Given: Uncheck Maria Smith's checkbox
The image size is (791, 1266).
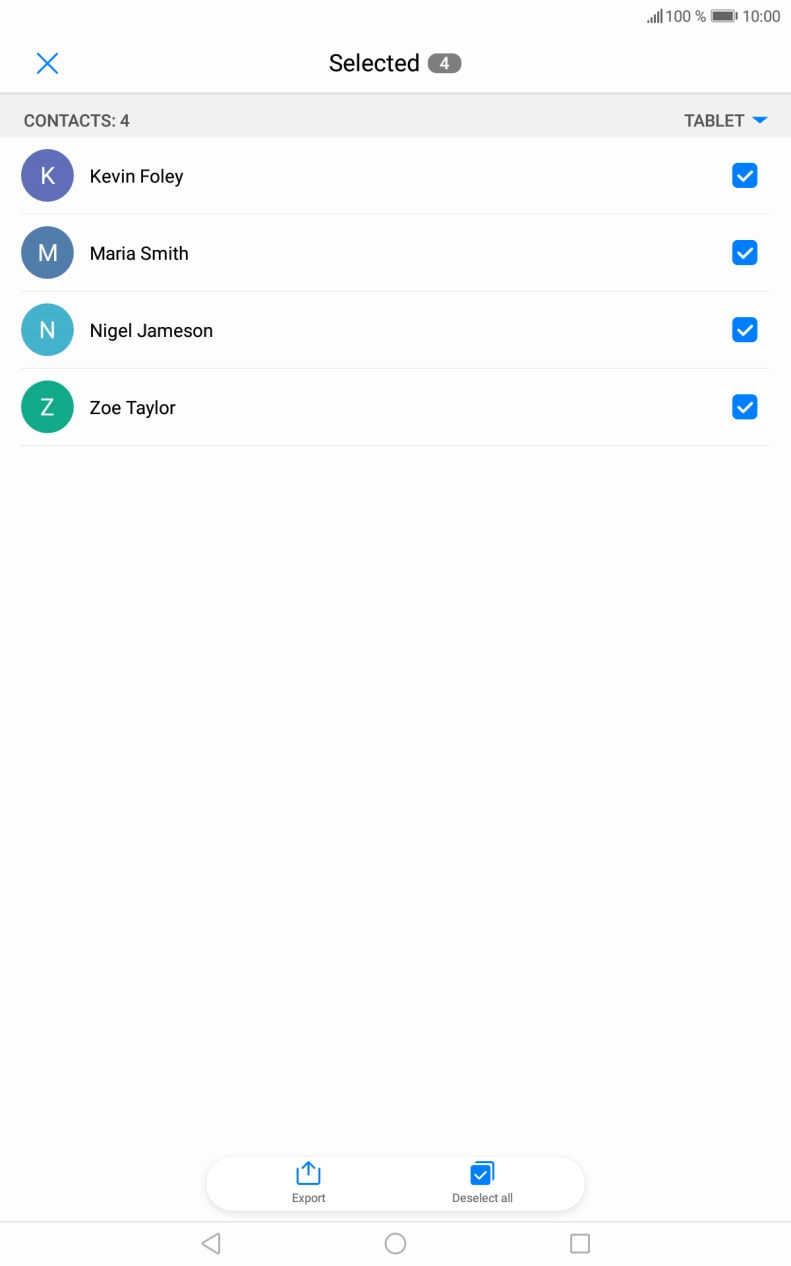Looking at the screenshot, I should click(744, 253).
